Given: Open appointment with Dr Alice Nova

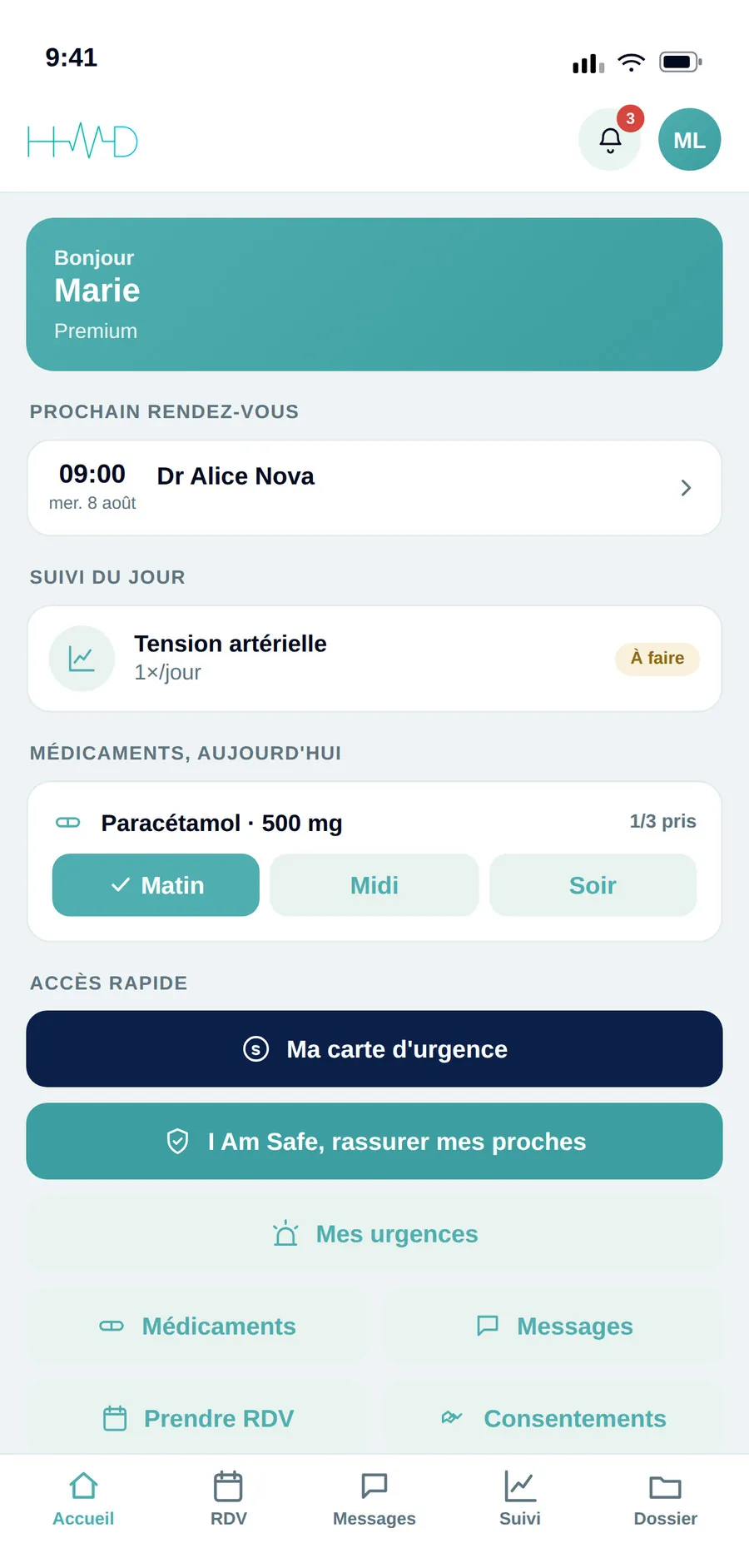Looking at the screenshot, I should [374, 488].
